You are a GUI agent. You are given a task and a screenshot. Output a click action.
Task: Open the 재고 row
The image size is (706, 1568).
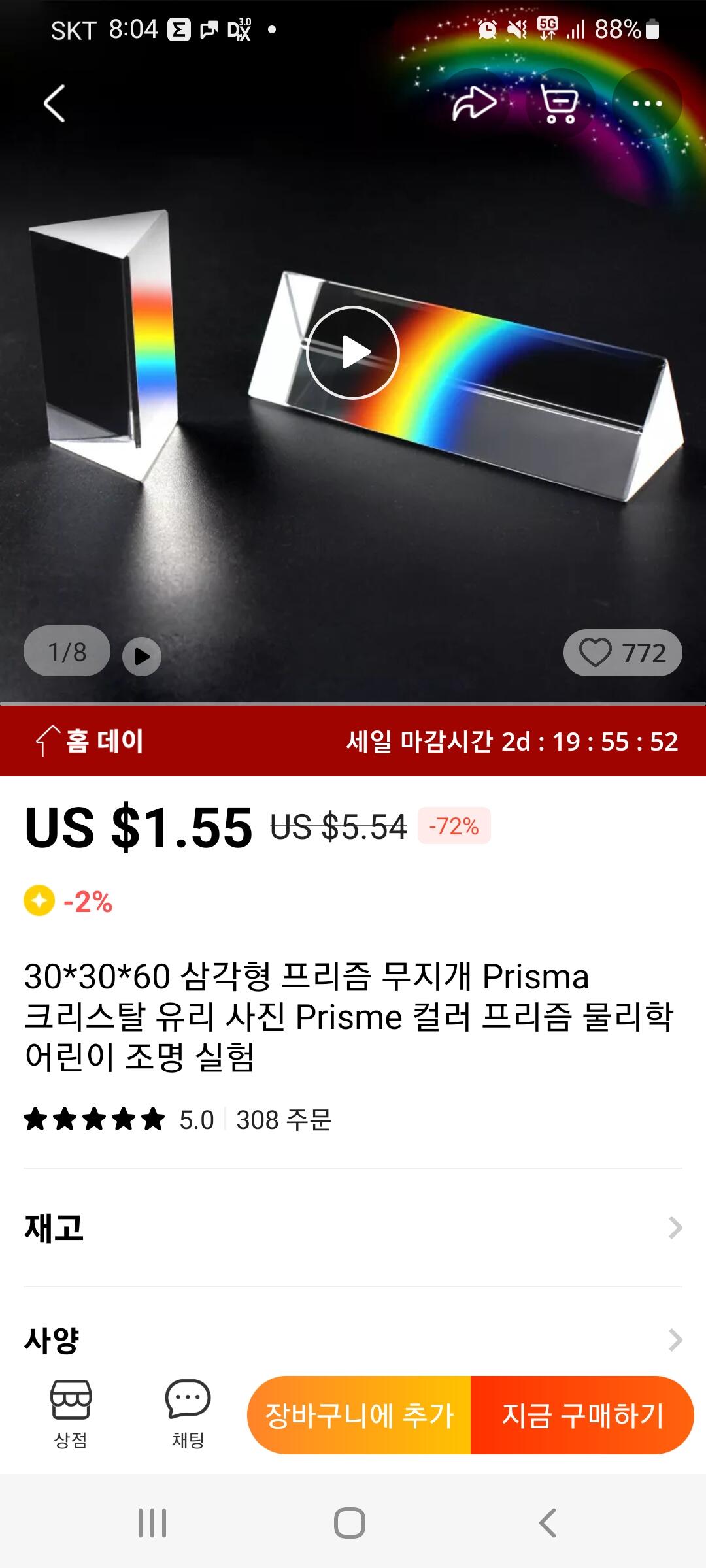[353, 1228]
